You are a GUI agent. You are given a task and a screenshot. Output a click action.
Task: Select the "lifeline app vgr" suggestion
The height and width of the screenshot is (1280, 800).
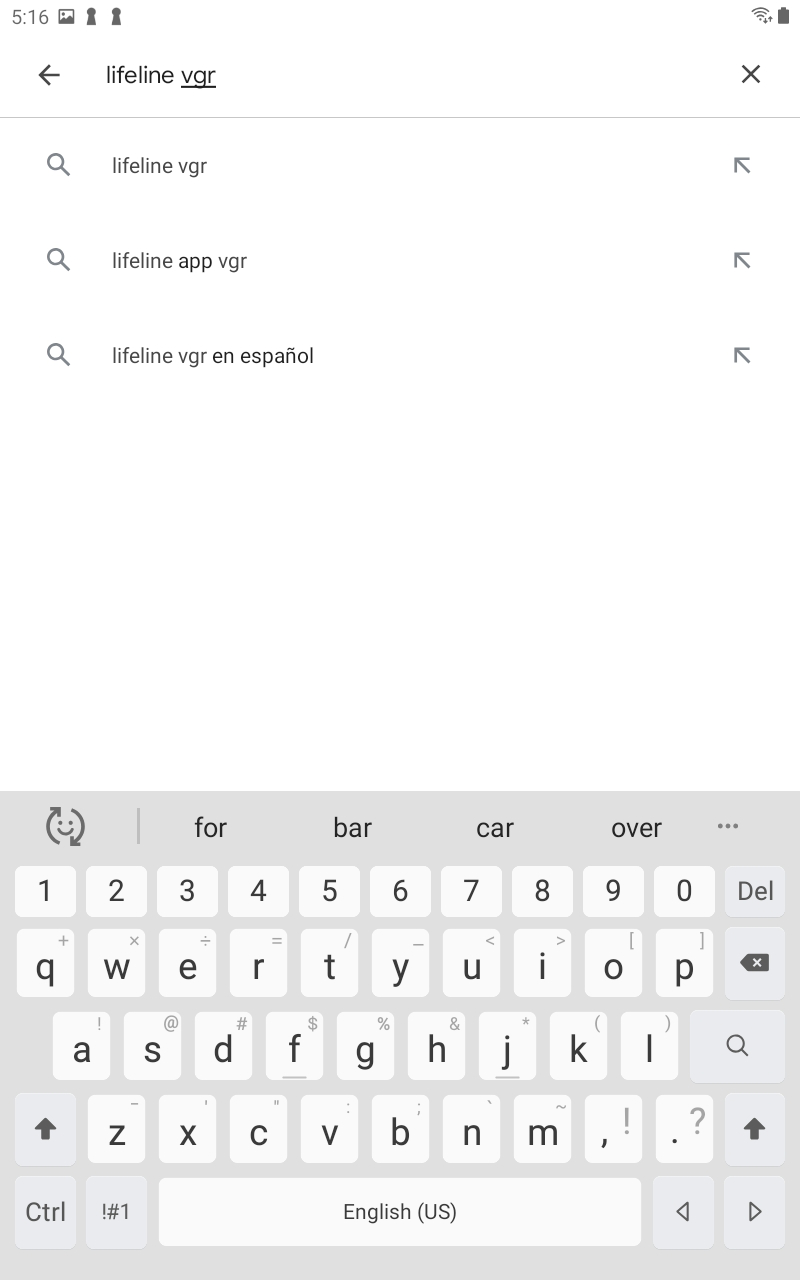pyautogui.click(x=400, y=261)
